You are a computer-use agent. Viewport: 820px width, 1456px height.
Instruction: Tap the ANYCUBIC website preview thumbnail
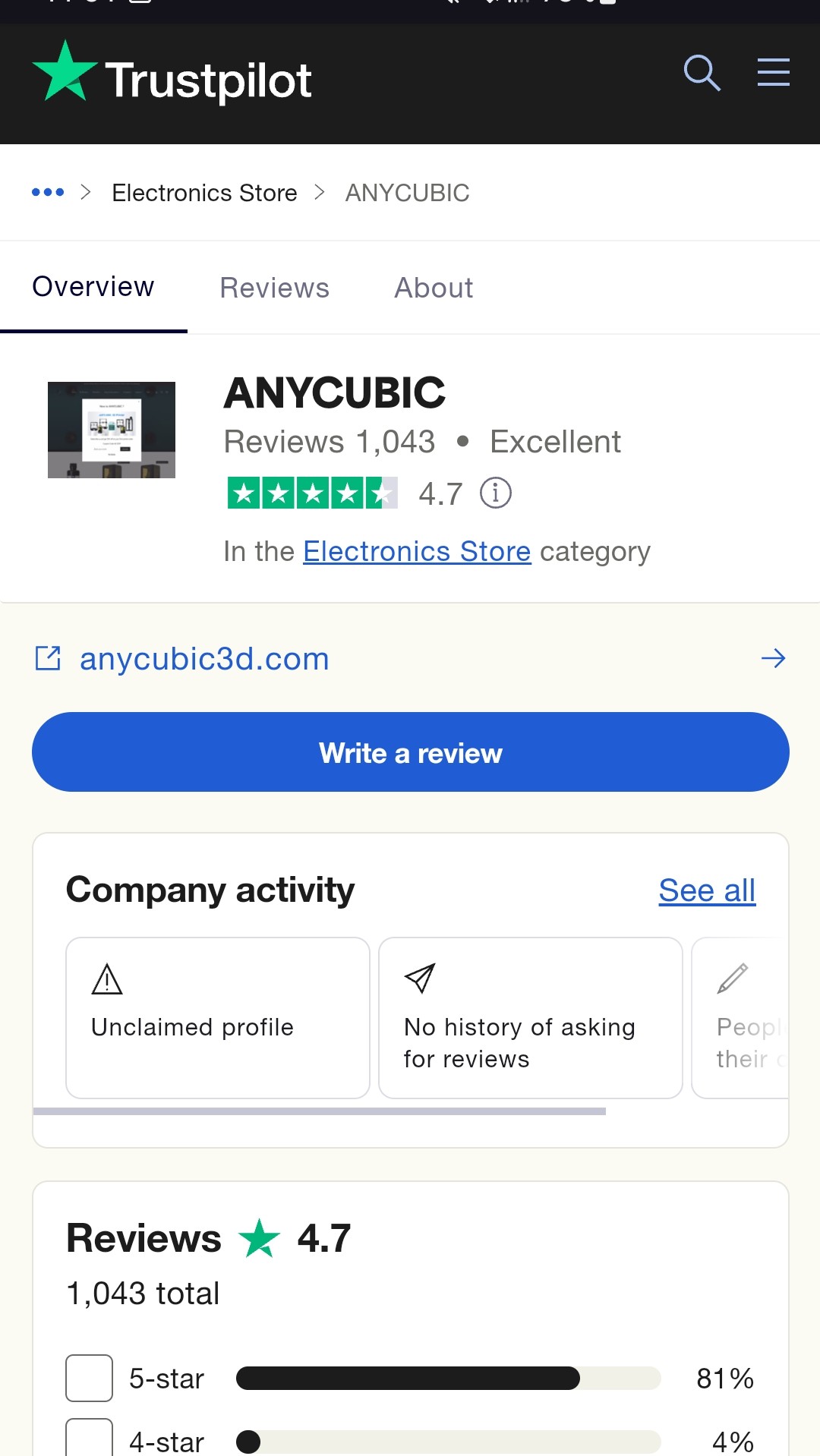coord(112,430)
